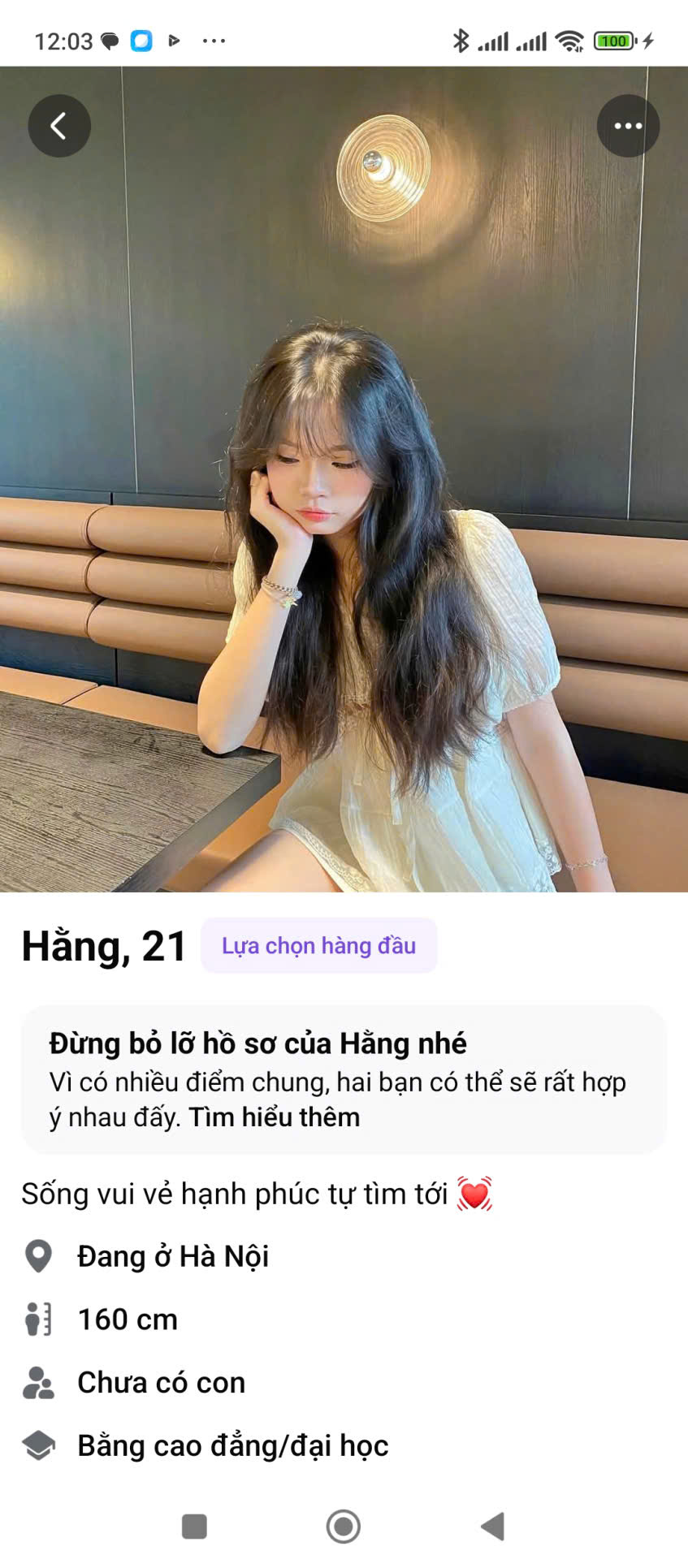The width and height of the screenshot is (688, 1568).
Task: Open recent apps with the square button
Action: (x=194, y=1527)
